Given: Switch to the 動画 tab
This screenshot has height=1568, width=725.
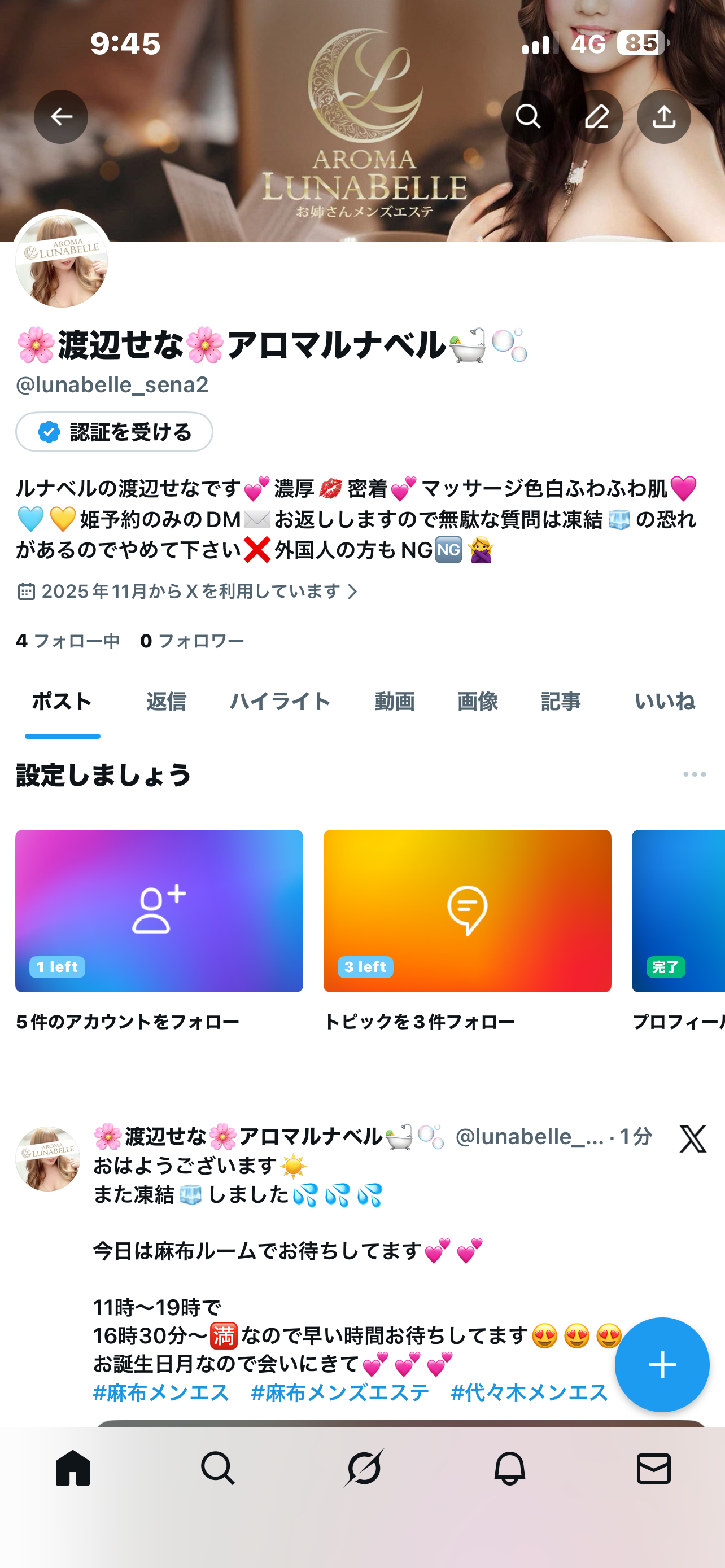Looking at the screenshot, I should (395, 702).
